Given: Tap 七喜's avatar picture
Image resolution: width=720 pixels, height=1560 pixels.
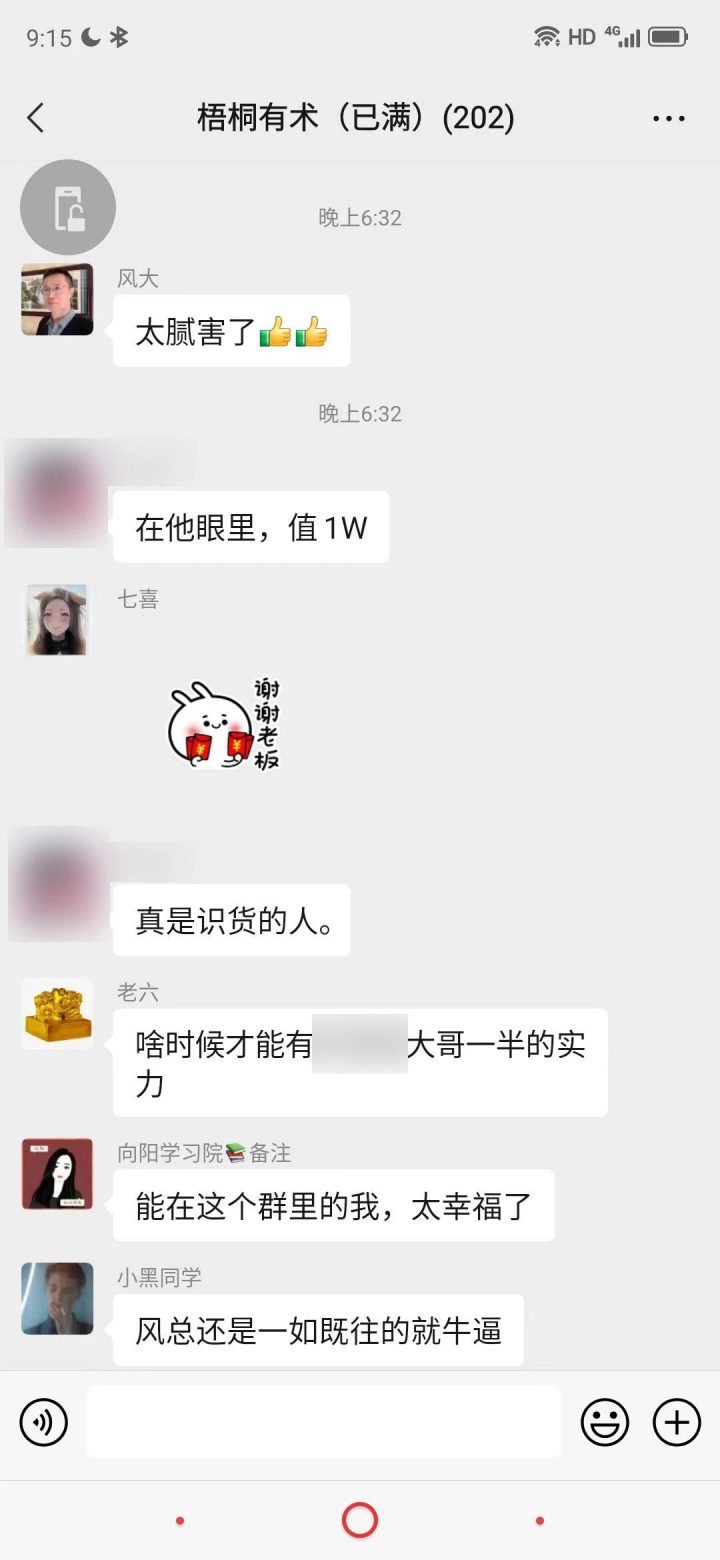Looking at the screenshot, I should (x=56, y=619).
